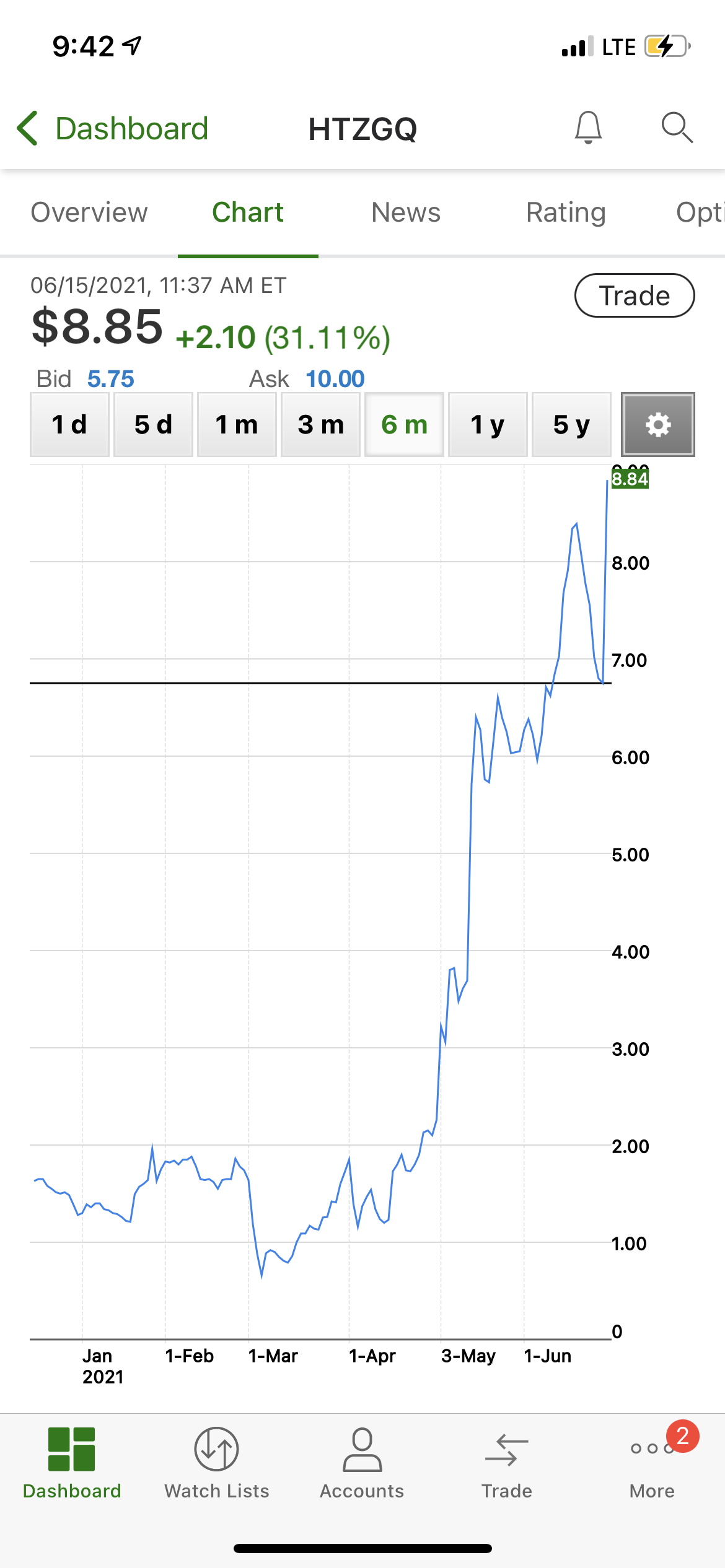Image resolution: width=725 pixels, height=1568 pixels.
Task: Open the More menu tab
Action: coord(652,1463)
